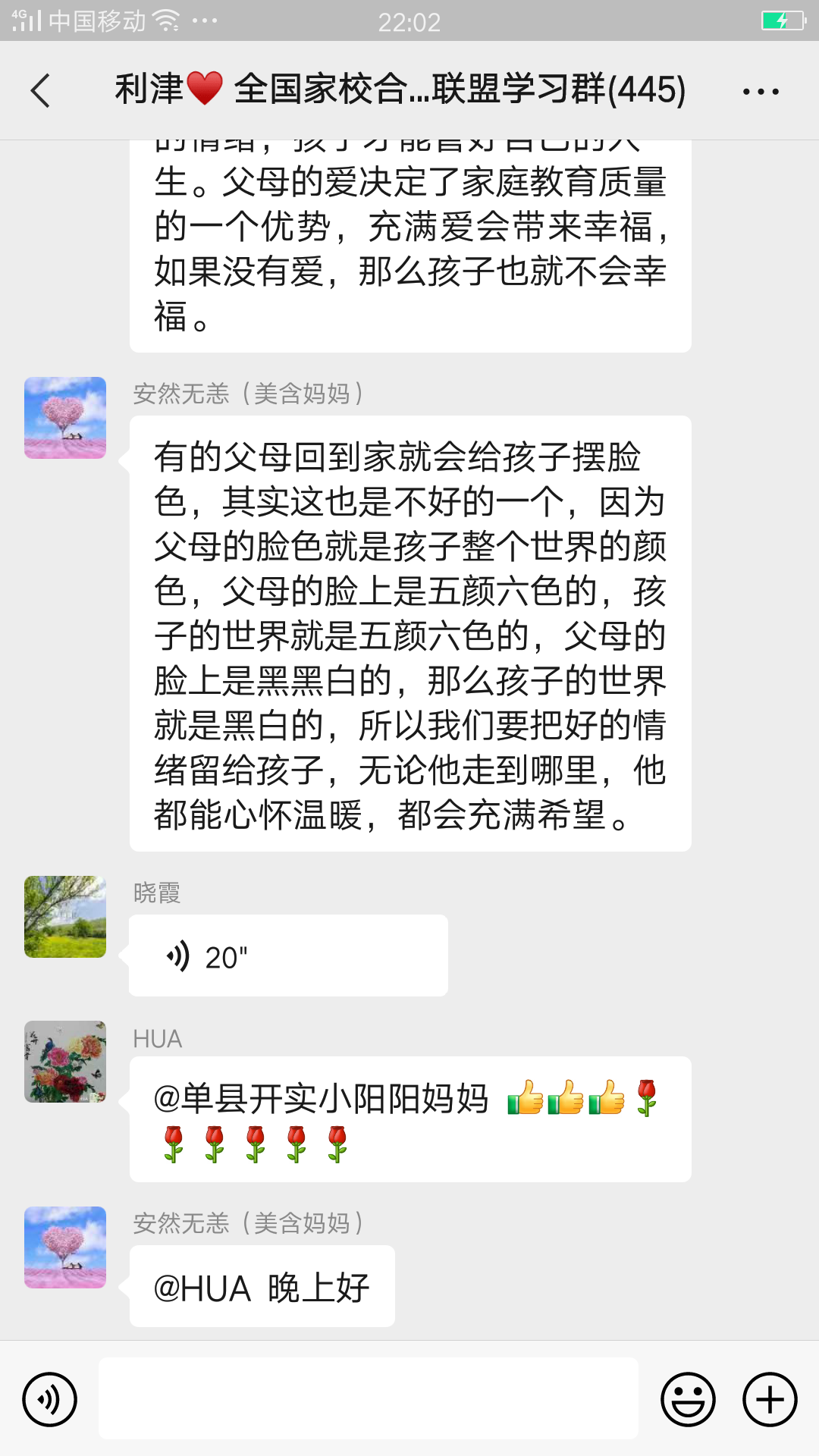This screenshot has width=819, height=1456.
Task: Tap 晓霞's profile avatar
Action: coord(64,917)
